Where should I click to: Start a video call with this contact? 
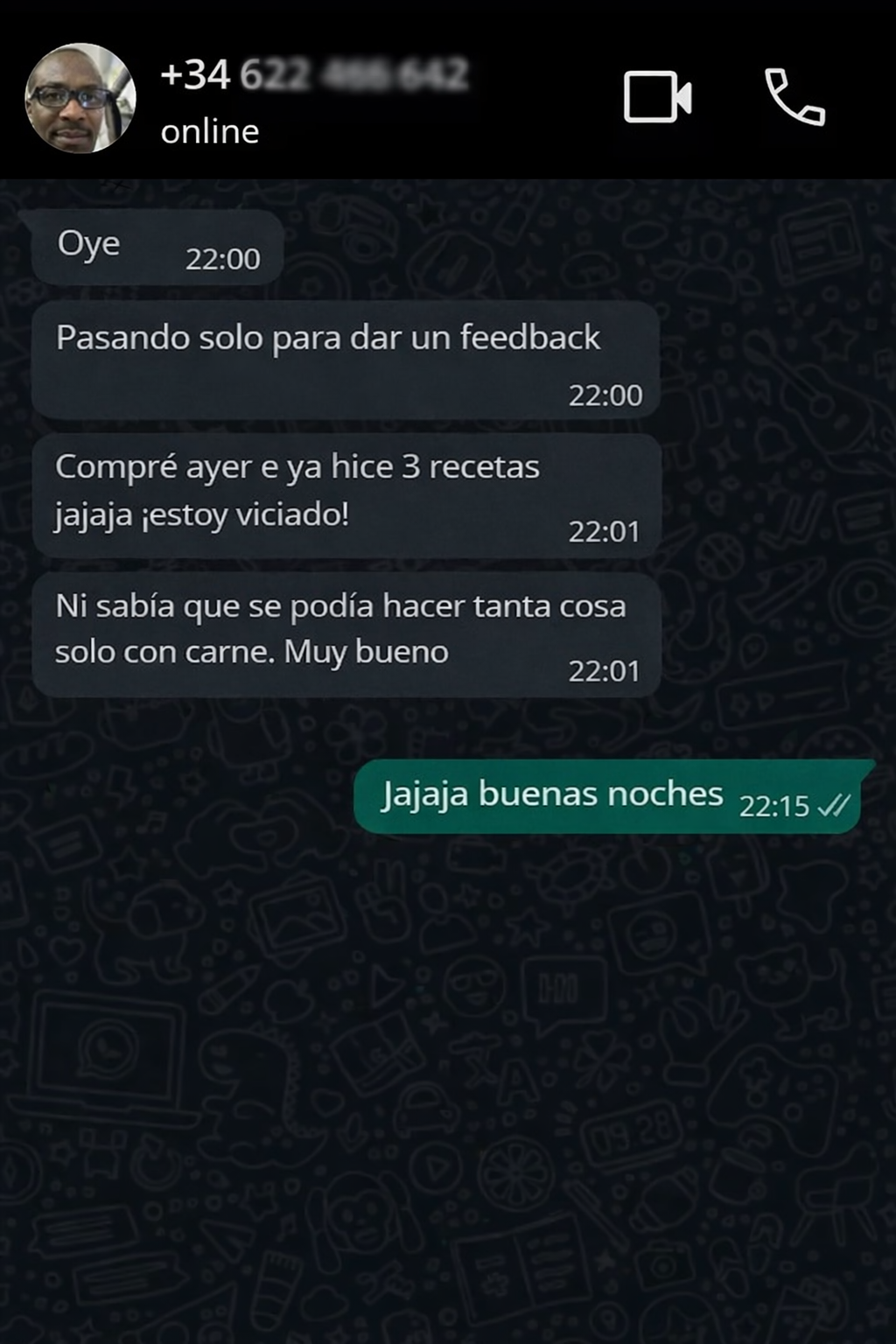tap(657, 97)
